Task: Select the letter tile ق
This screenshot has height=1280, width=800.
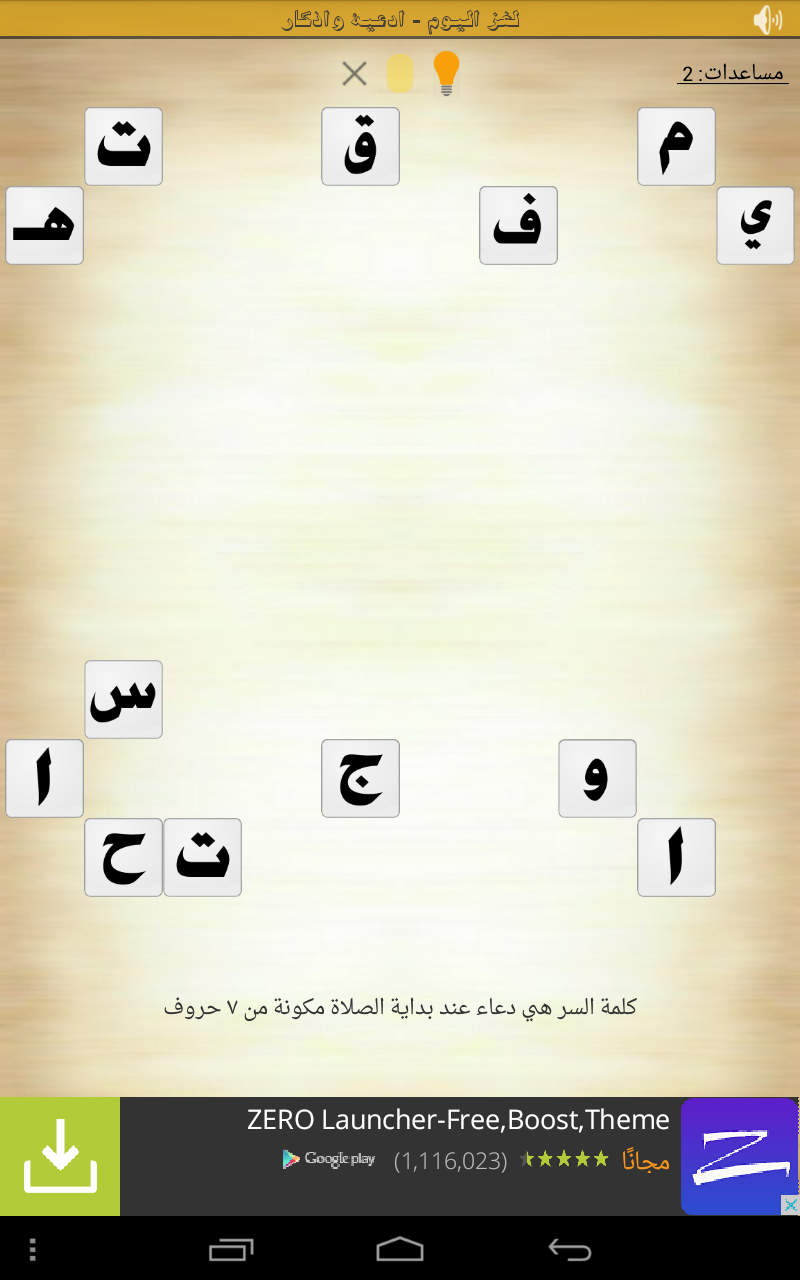Action: 360,147
